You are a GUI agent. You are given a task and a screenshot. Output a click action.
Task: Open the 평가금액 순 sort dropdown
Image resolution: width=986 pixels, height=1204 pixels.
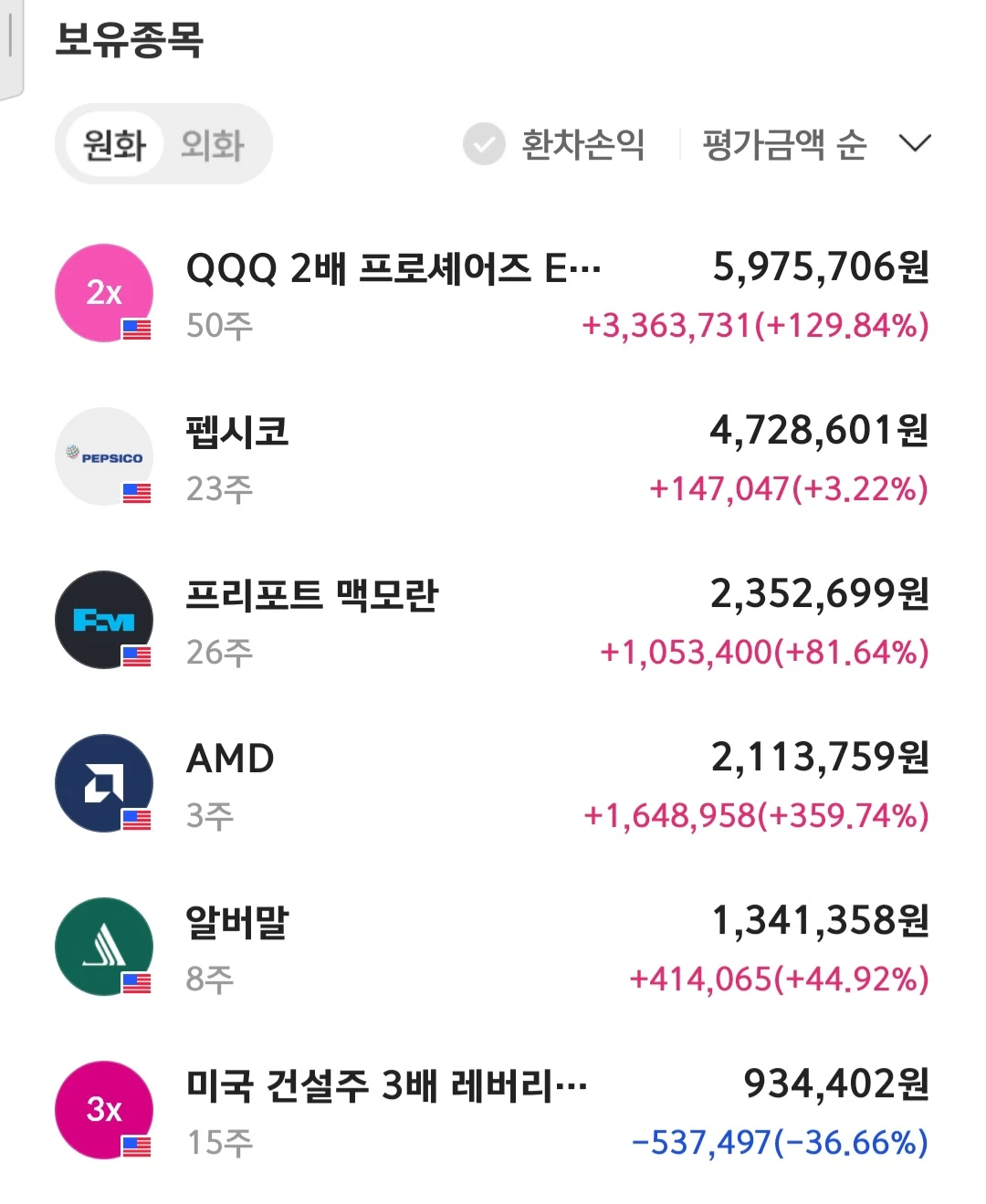[x=816, y=144]
